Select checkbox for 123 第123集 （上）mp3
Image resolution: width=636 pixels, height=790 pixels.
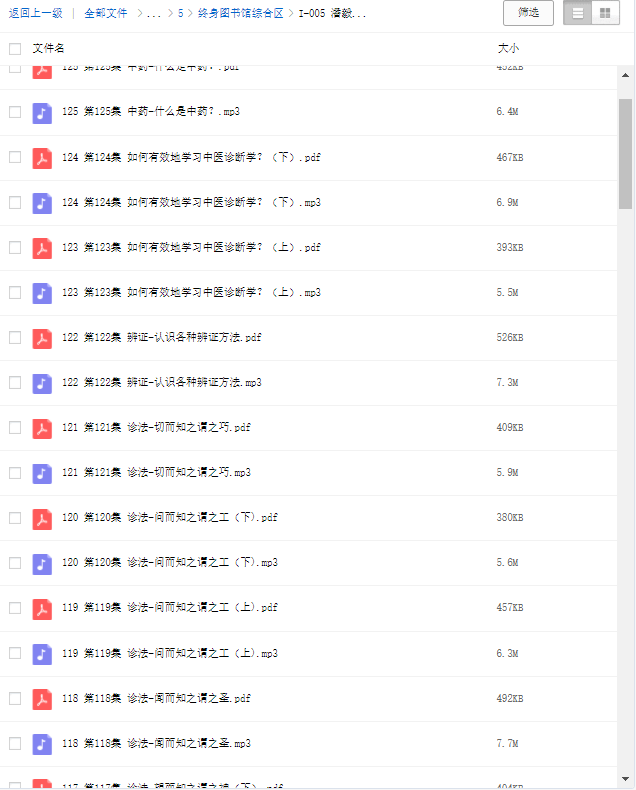tap(15, 292)
